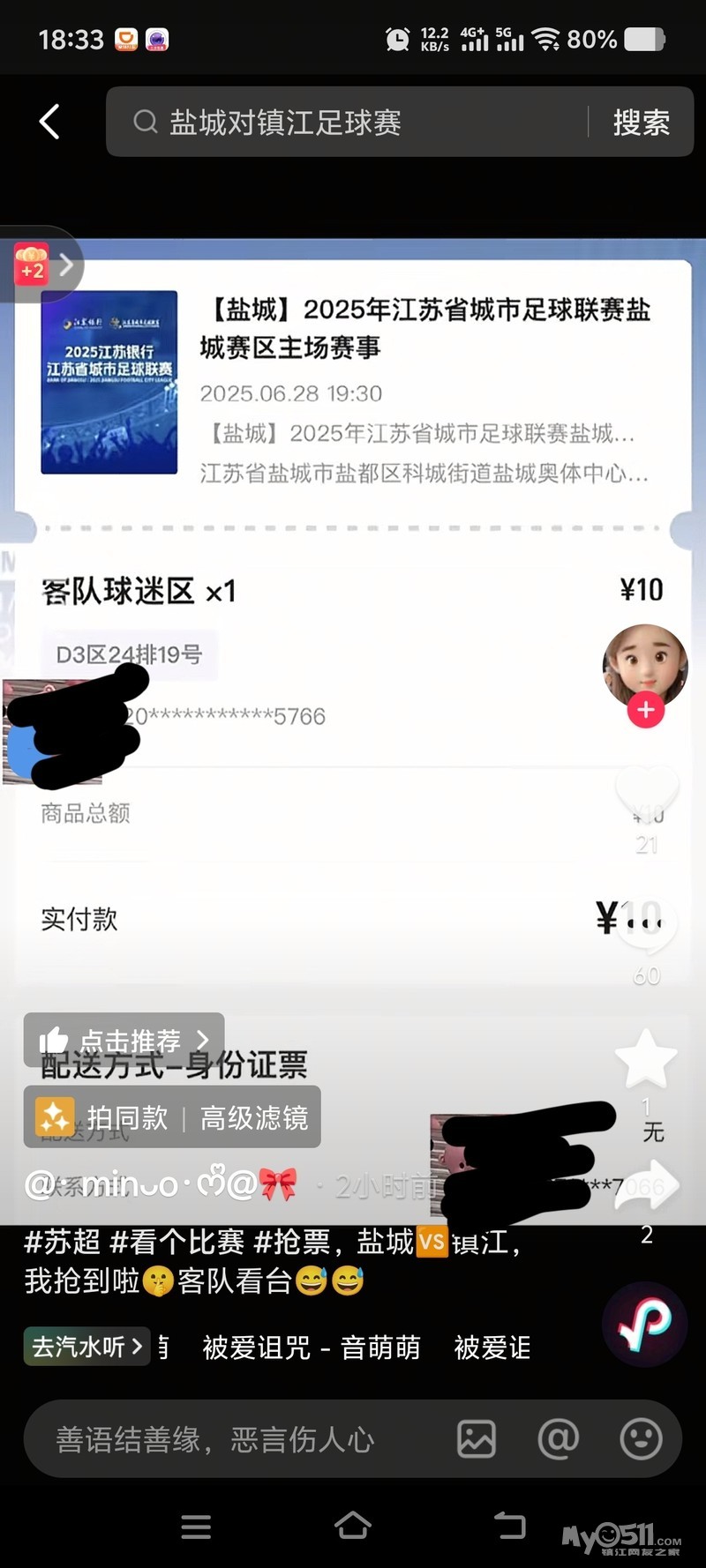Add video to favorites with star
706x1568 pixels.
point(646,1058)
